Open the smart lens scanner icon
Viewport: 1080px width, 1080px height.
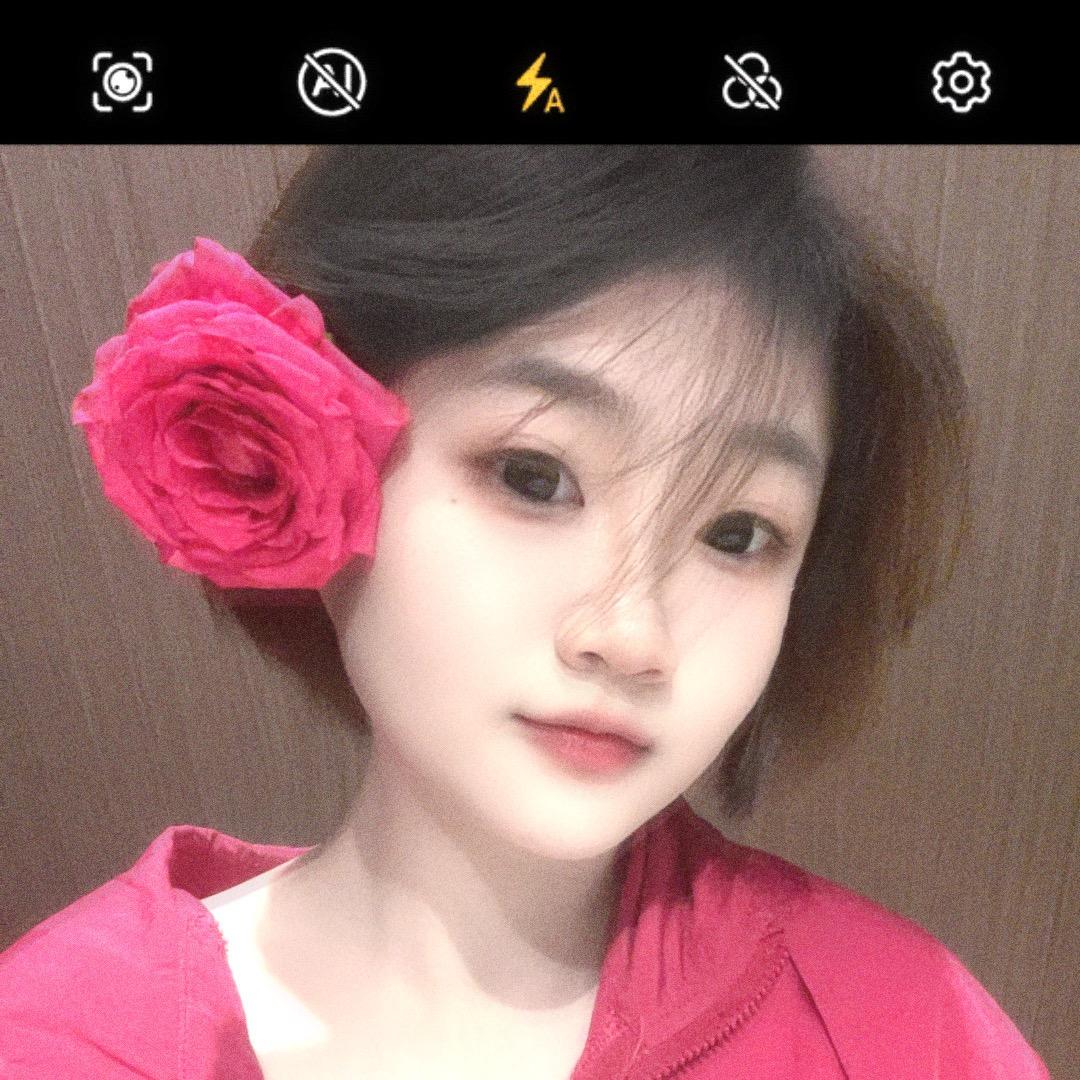click(122, 81)
